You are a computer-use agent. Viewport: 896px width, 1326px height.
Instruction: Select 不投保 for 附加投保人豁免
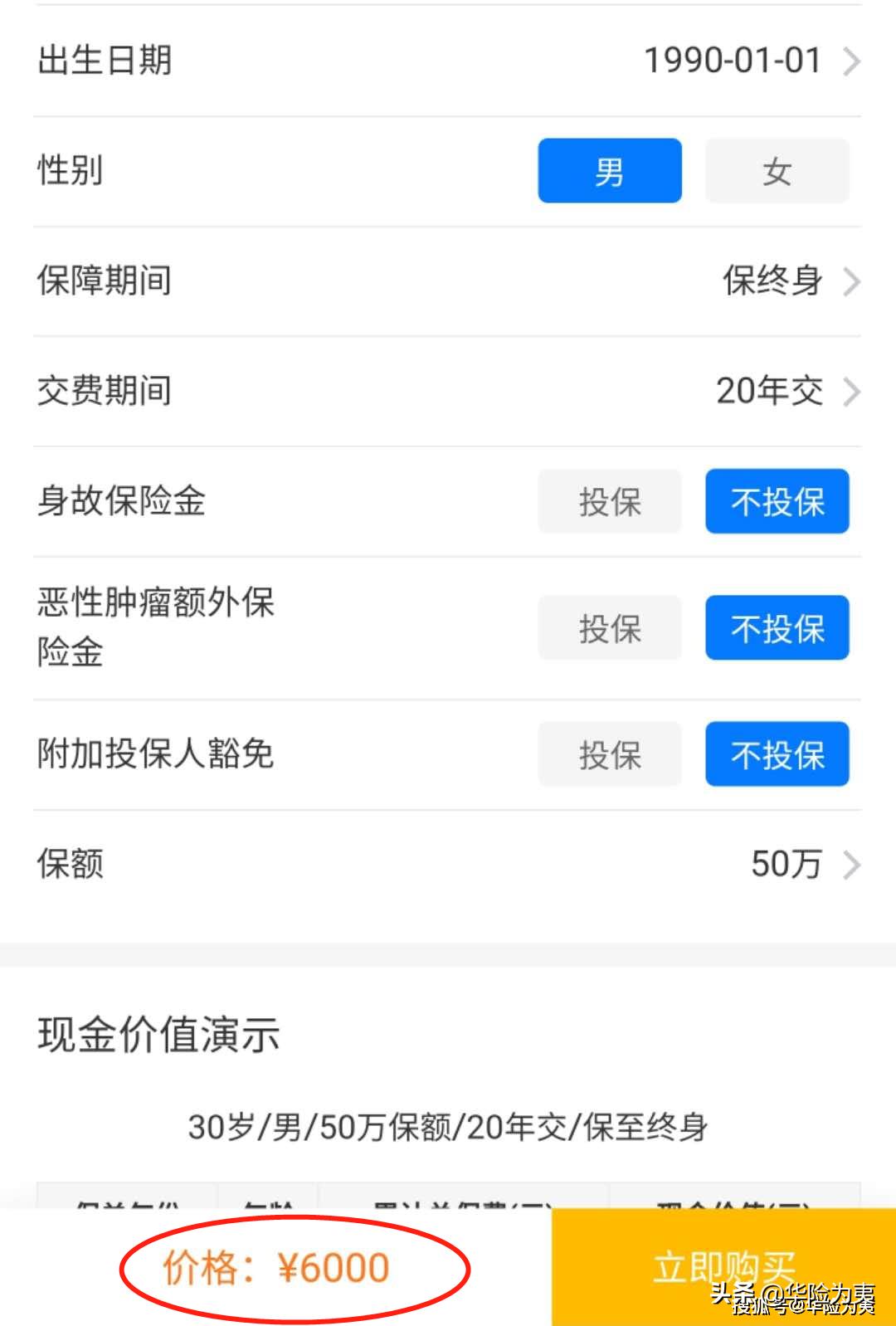click(x=777, y=754)
